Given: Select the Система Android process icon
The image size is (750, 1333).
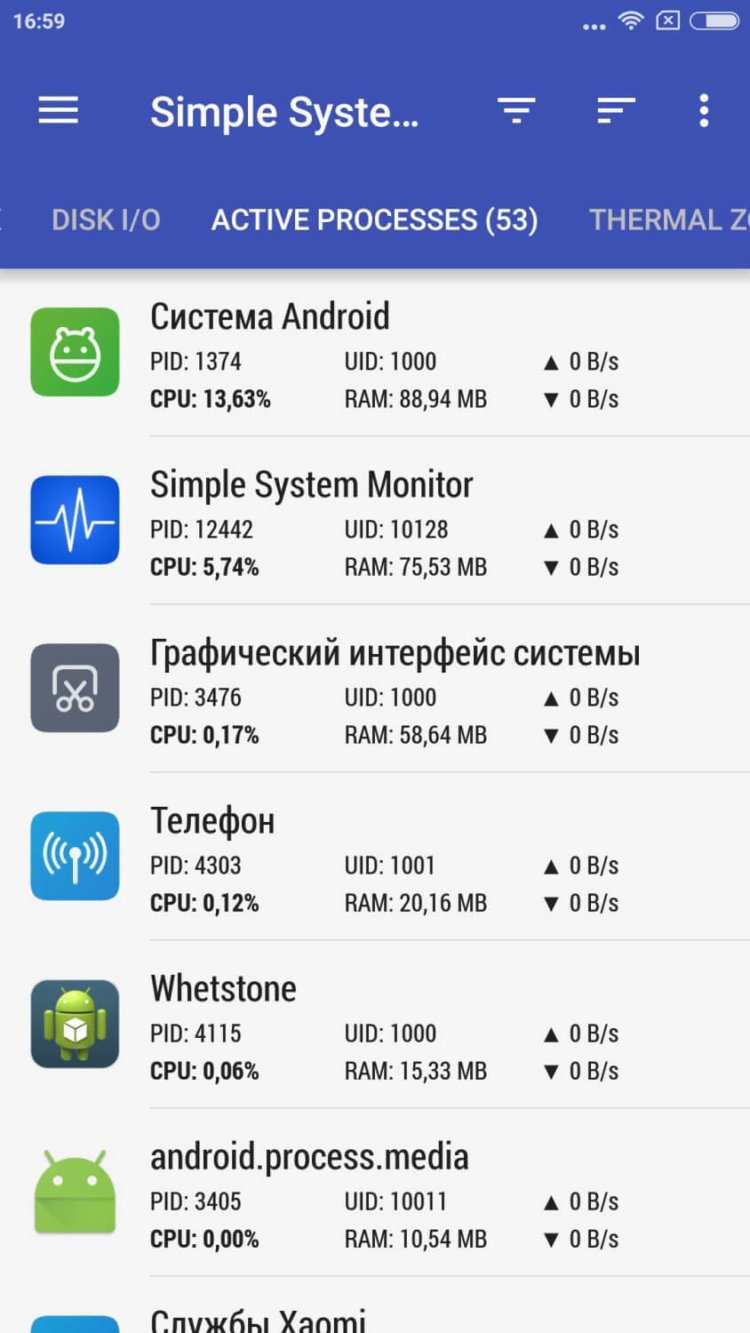Looking at the screenshot, I should [x=75, y=352].
